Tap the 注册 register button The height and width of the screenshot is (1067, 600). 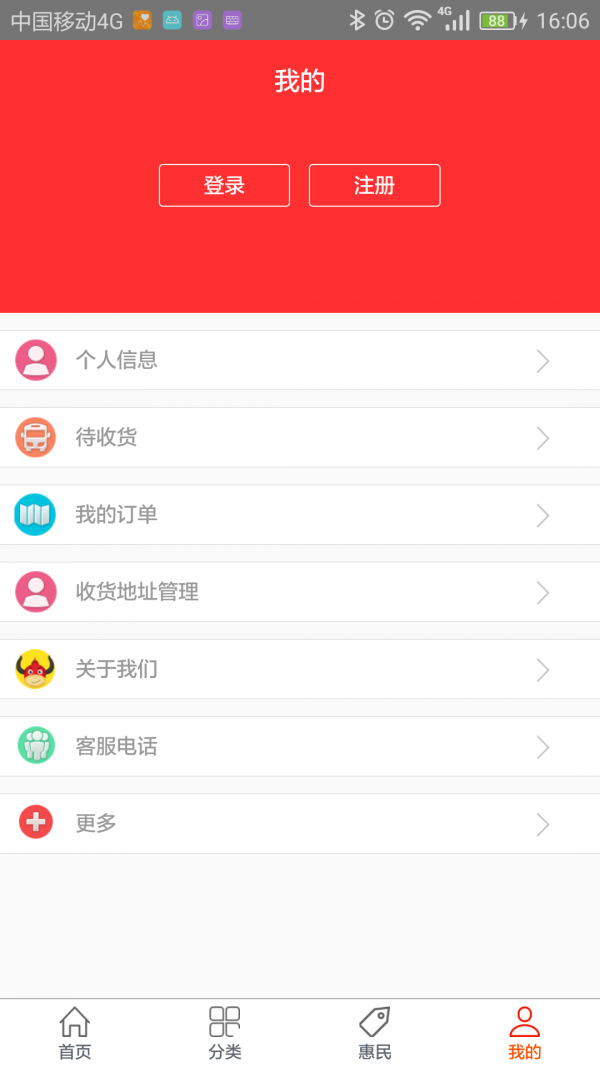click(374, 185)
